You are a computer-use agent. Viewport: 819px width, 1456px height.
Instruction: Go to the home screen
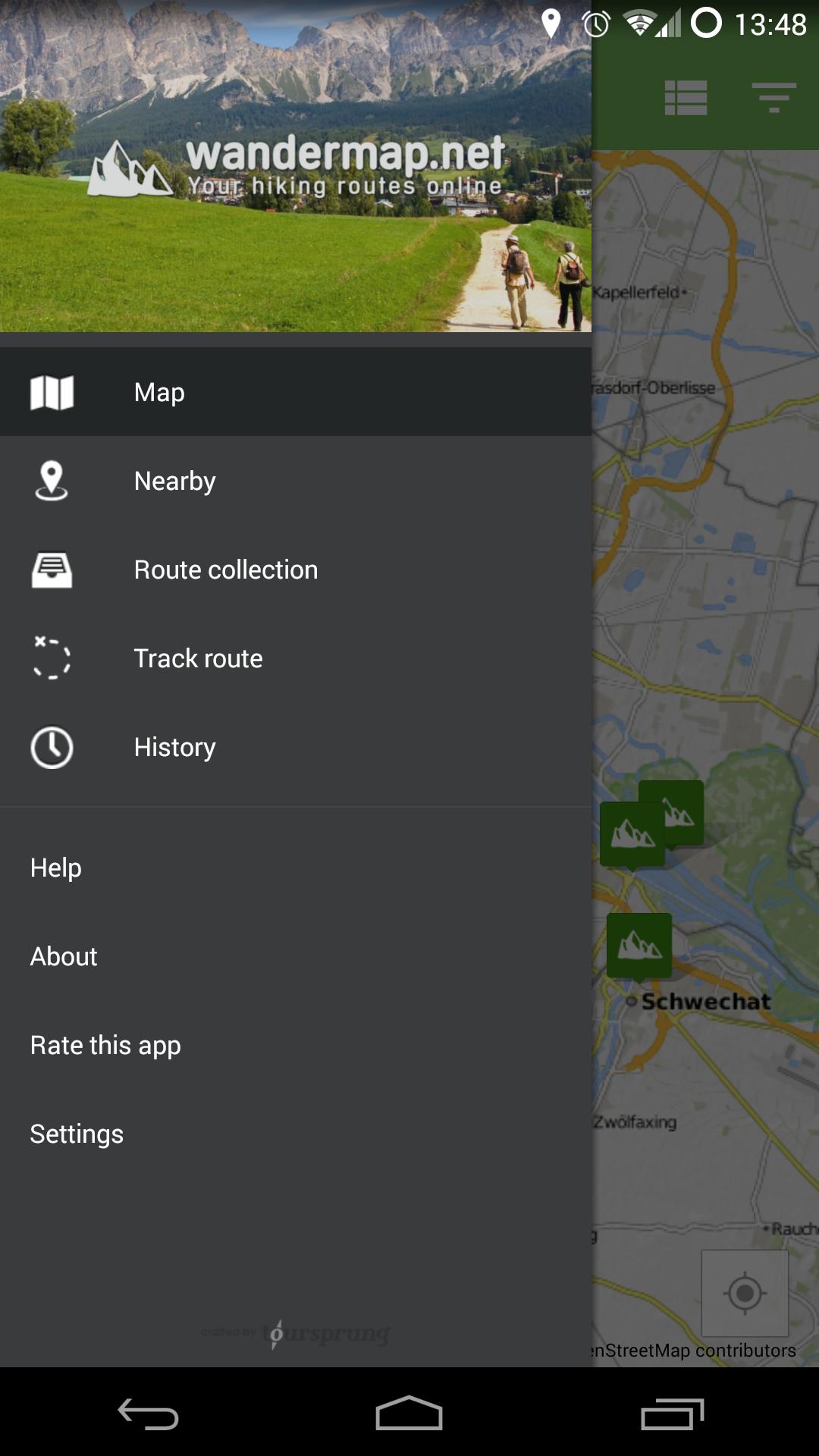(x=409, y=1414)
